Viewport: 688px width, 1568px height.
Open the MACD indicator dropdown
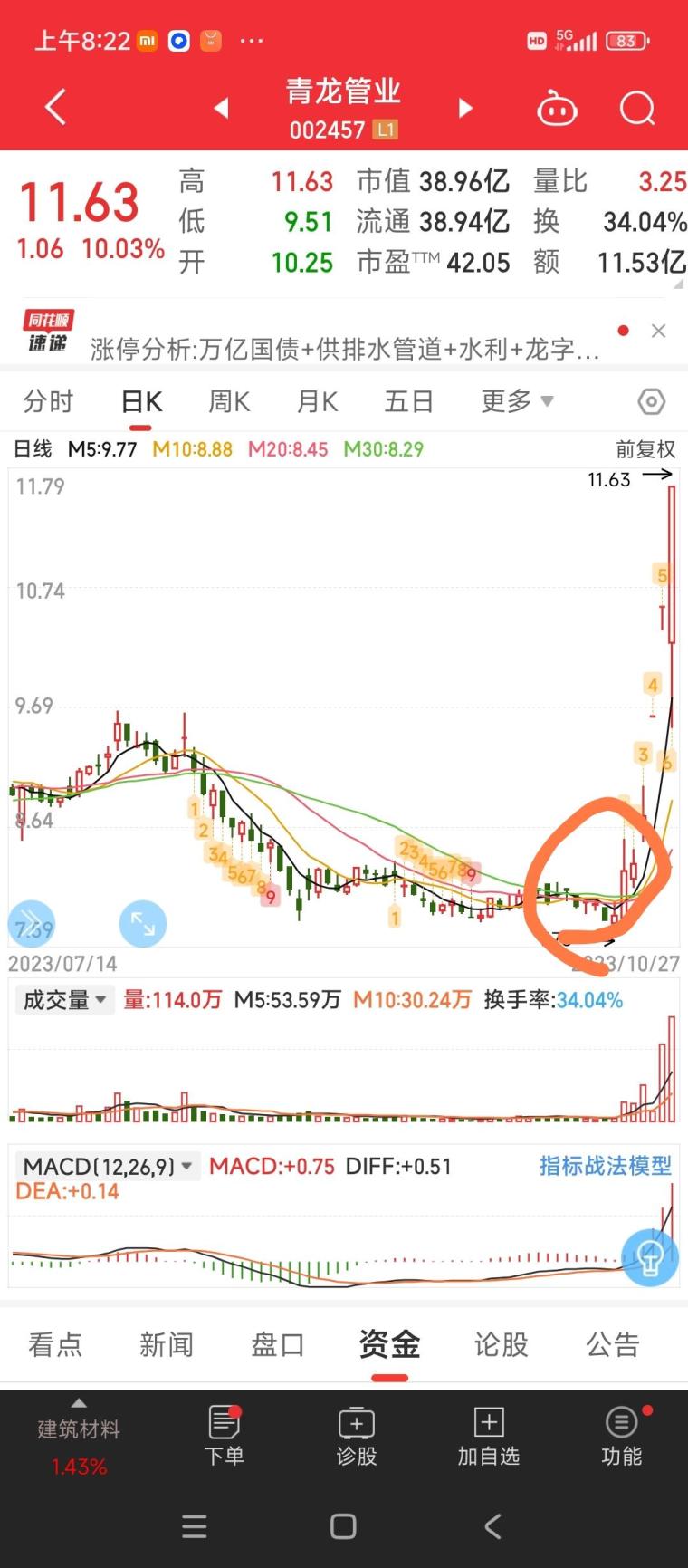(108, 1166)
